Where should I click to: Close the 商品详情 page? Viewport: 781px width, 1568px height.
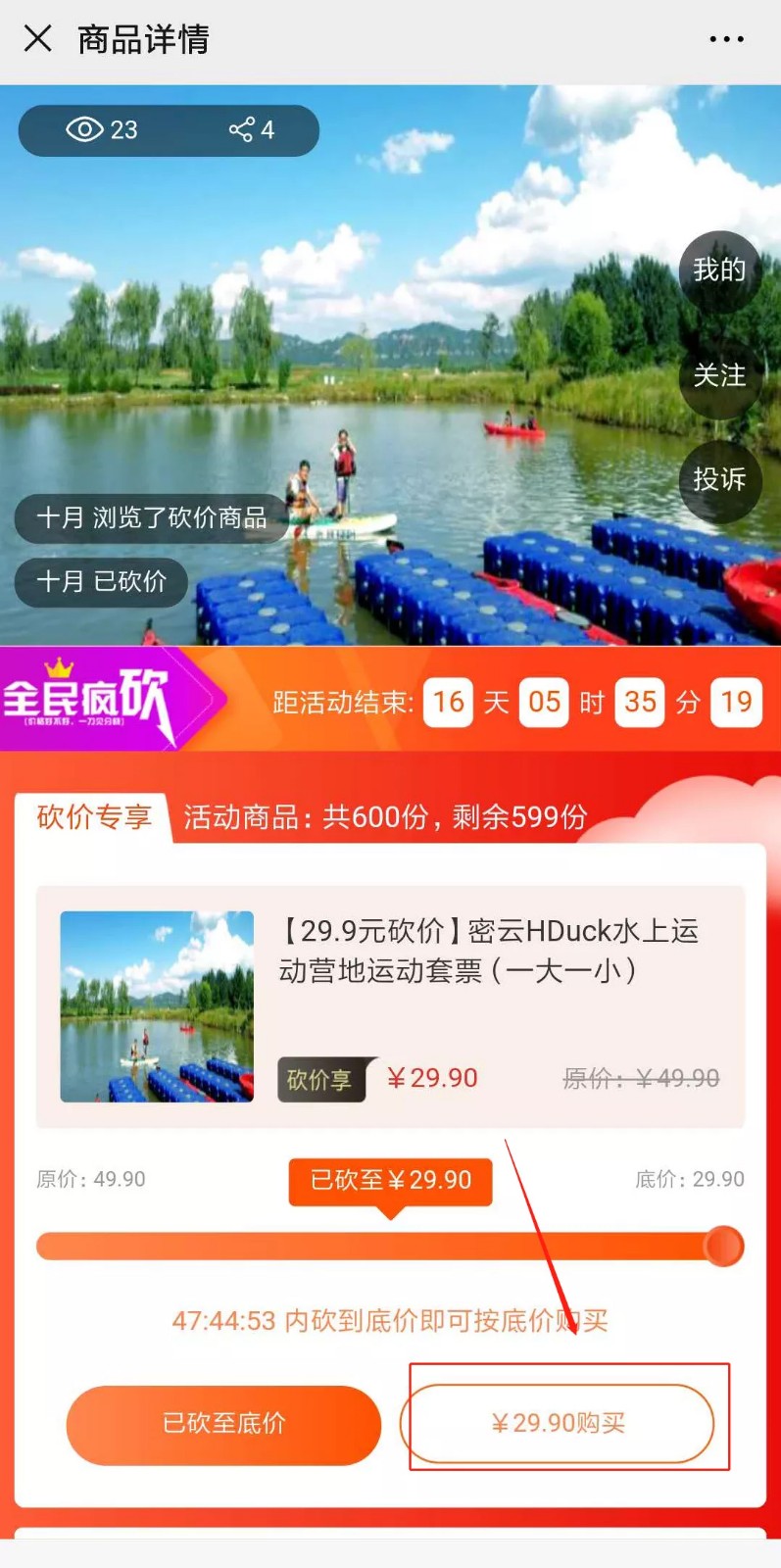coord(38,39)
